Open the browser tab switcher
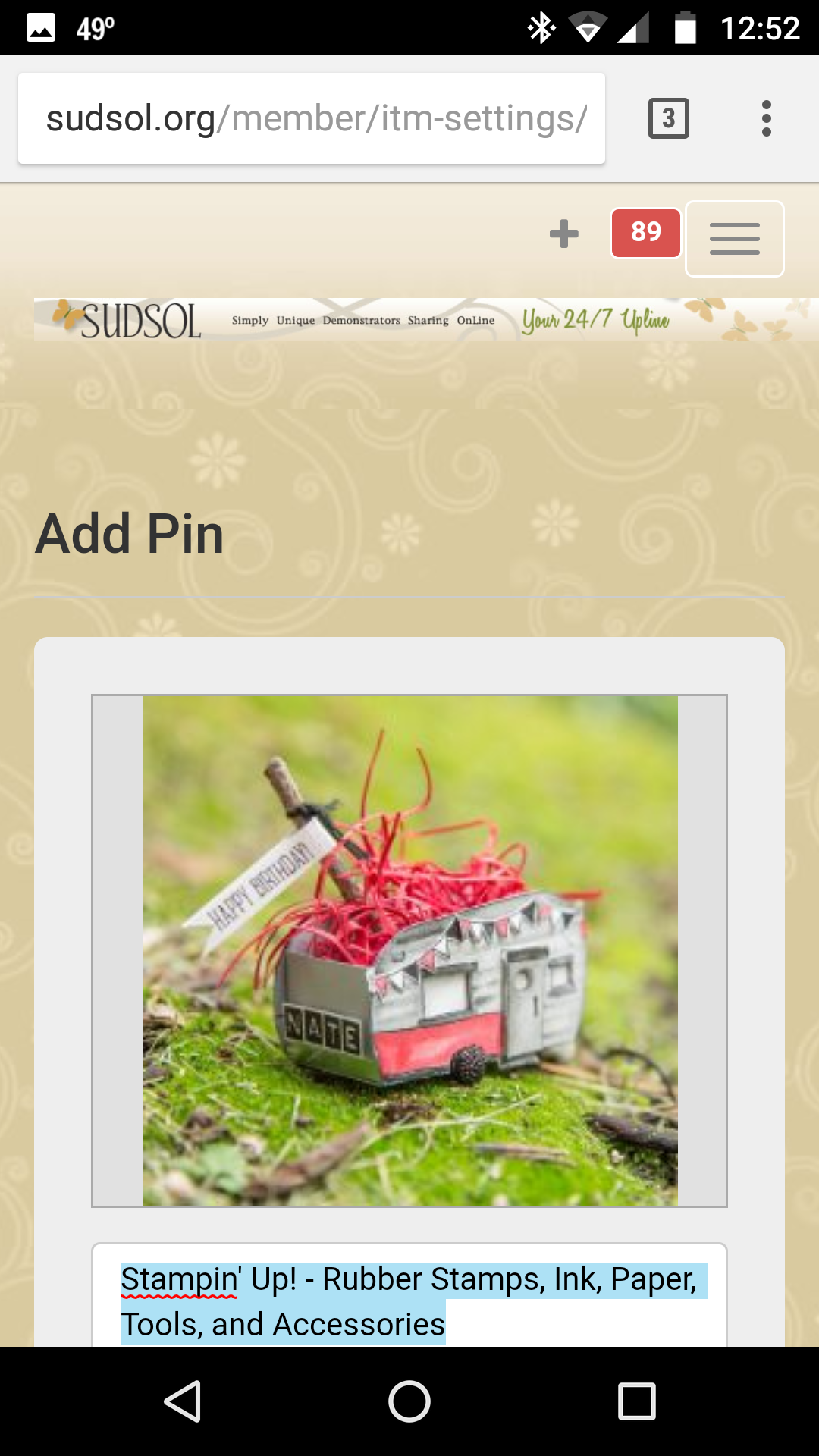The height and width of the screenshot is (1456, 819). pos(668,118)
